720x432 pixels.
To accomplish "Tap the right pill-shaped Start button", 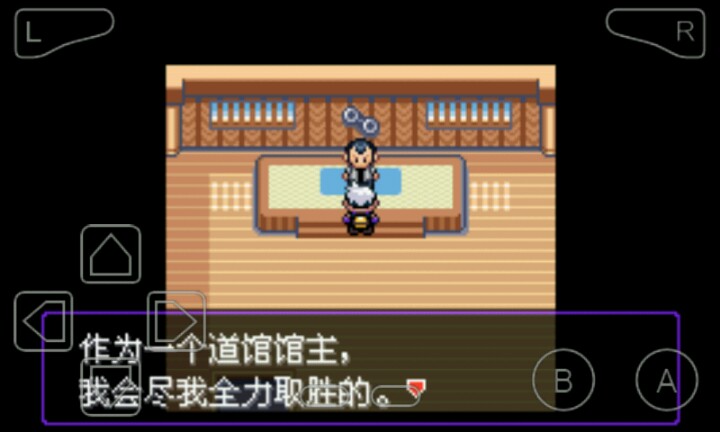I will 397,396.
